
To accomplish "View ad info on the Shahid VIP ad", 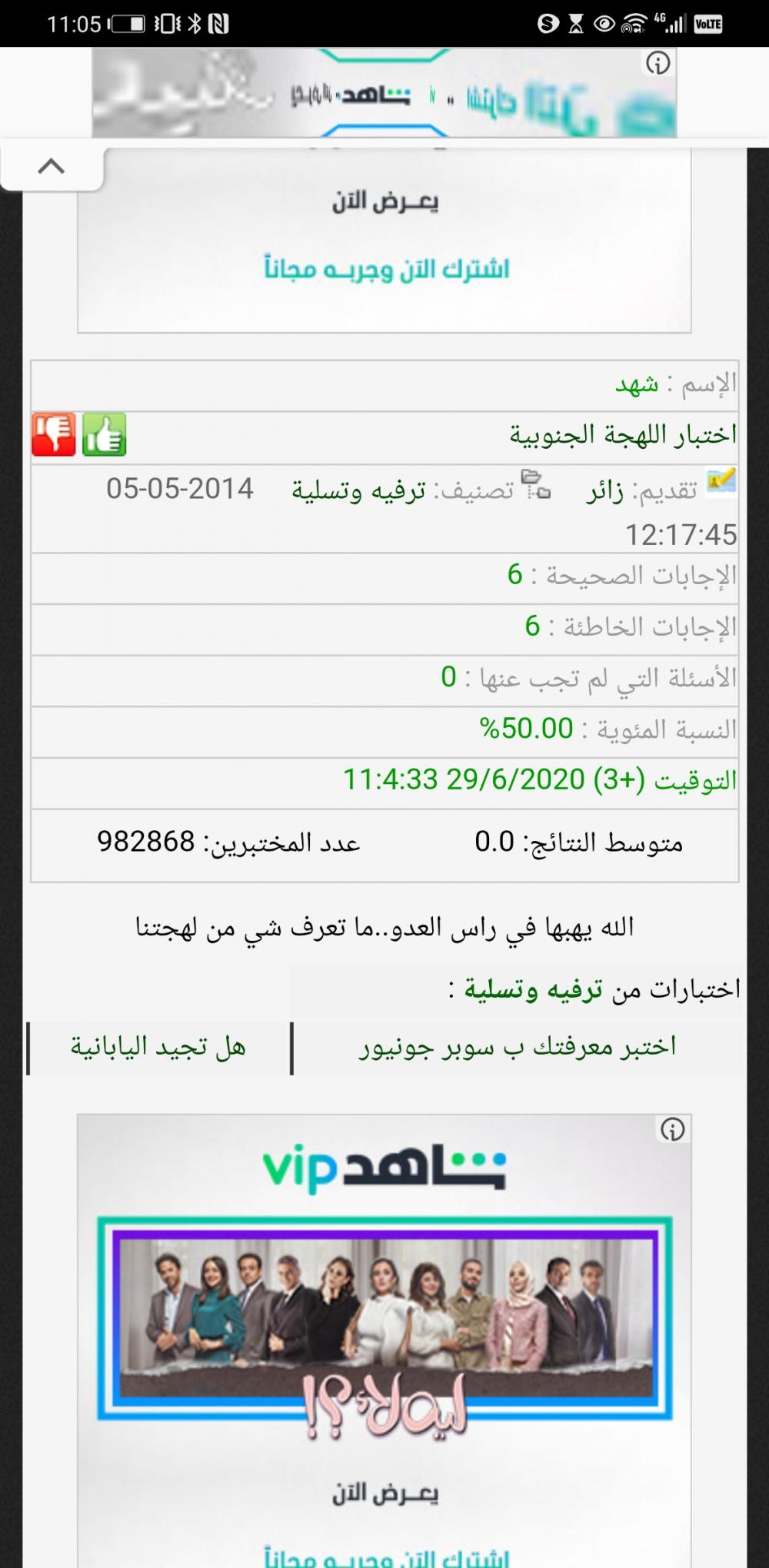I will pyautogui.click(x=672, y=1129).
